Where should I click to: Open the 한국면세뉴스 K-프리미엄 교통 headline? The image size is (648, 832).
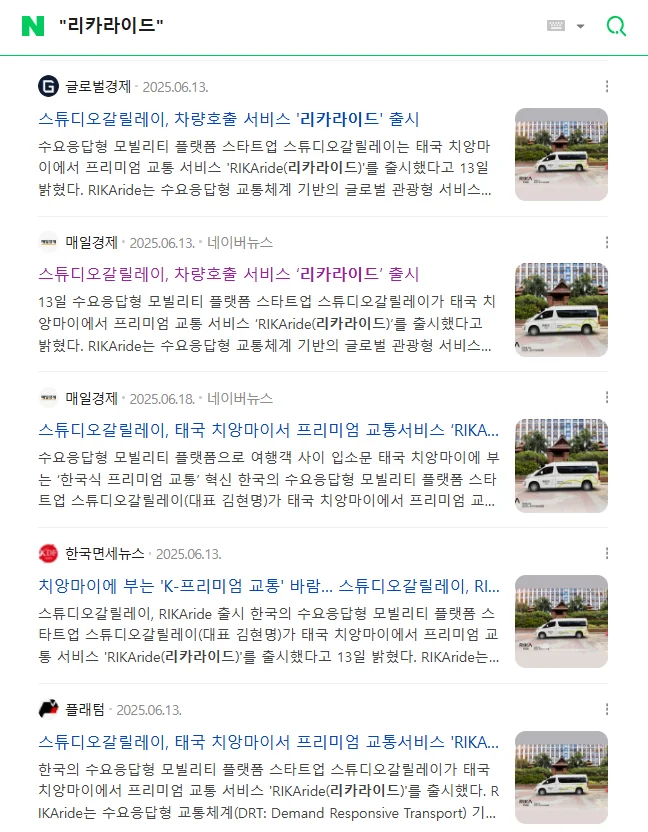pyautogui.click(x=269, y=586)
